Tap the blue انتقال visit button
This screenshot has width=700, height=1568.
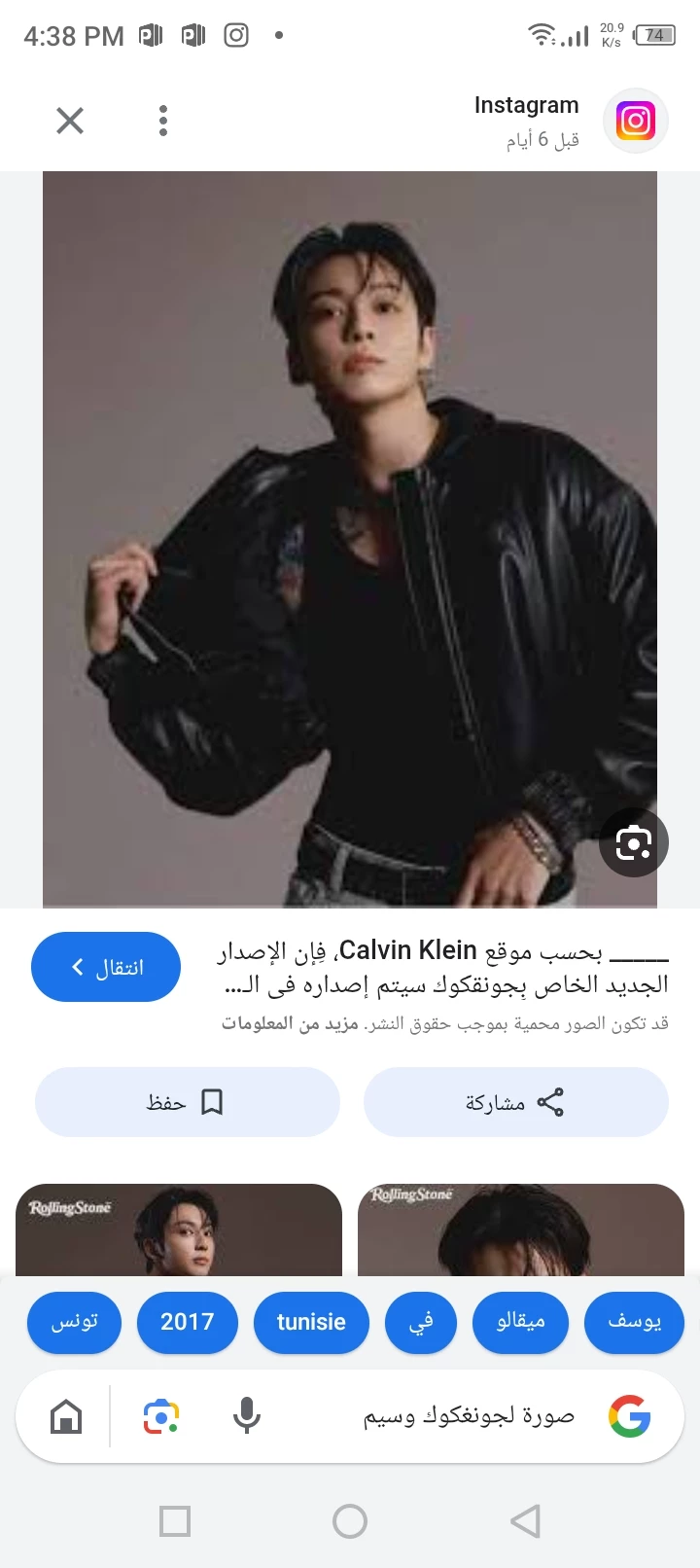point(106,967)
